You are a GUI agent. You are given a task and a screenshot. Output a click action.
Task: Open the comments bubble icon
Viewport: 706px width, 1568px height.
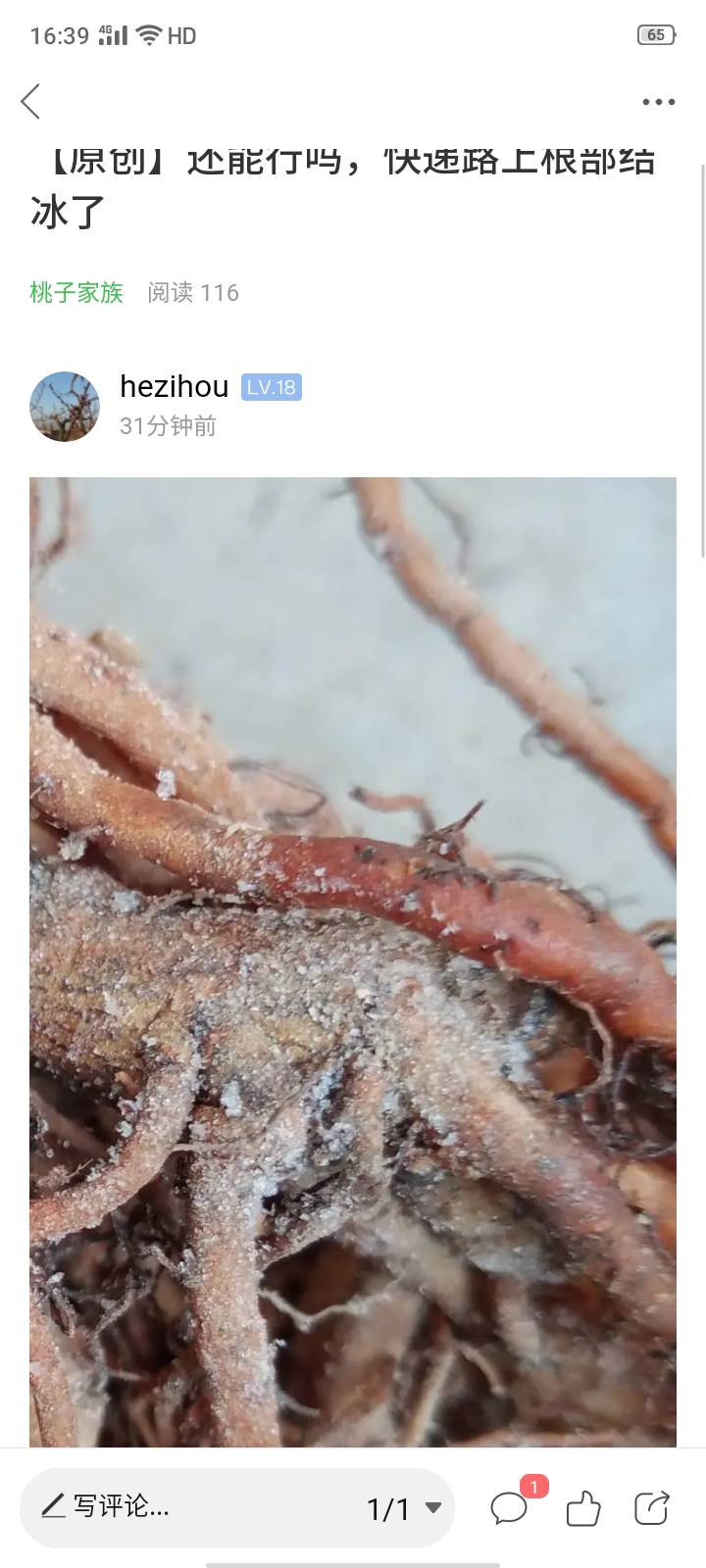pyautogui.click(x=510, y=1507)
